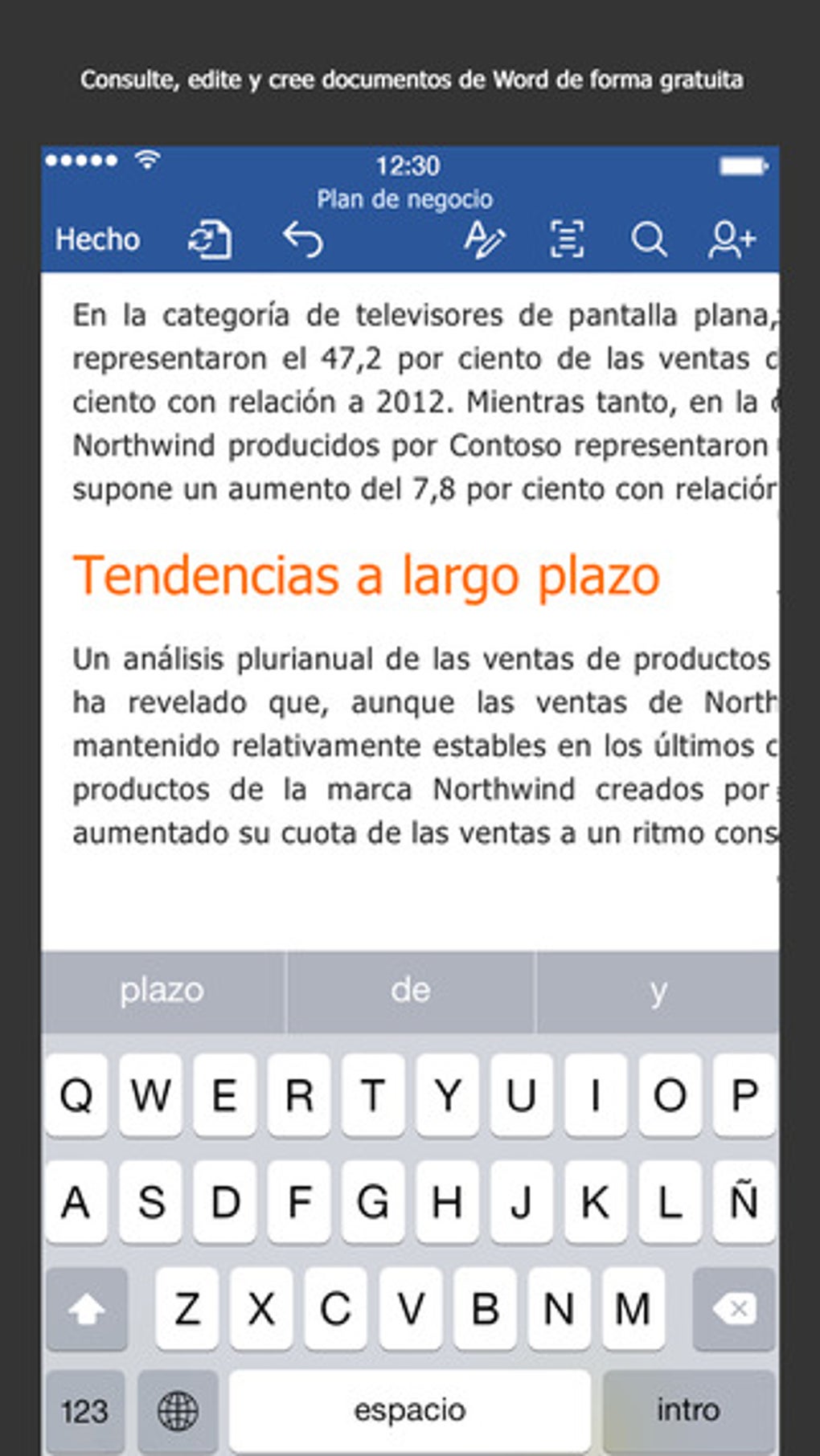The image size is (820, 1456).
Task: Tap the Ñ key on the keyboard
Action: (x=744, y=1201)
